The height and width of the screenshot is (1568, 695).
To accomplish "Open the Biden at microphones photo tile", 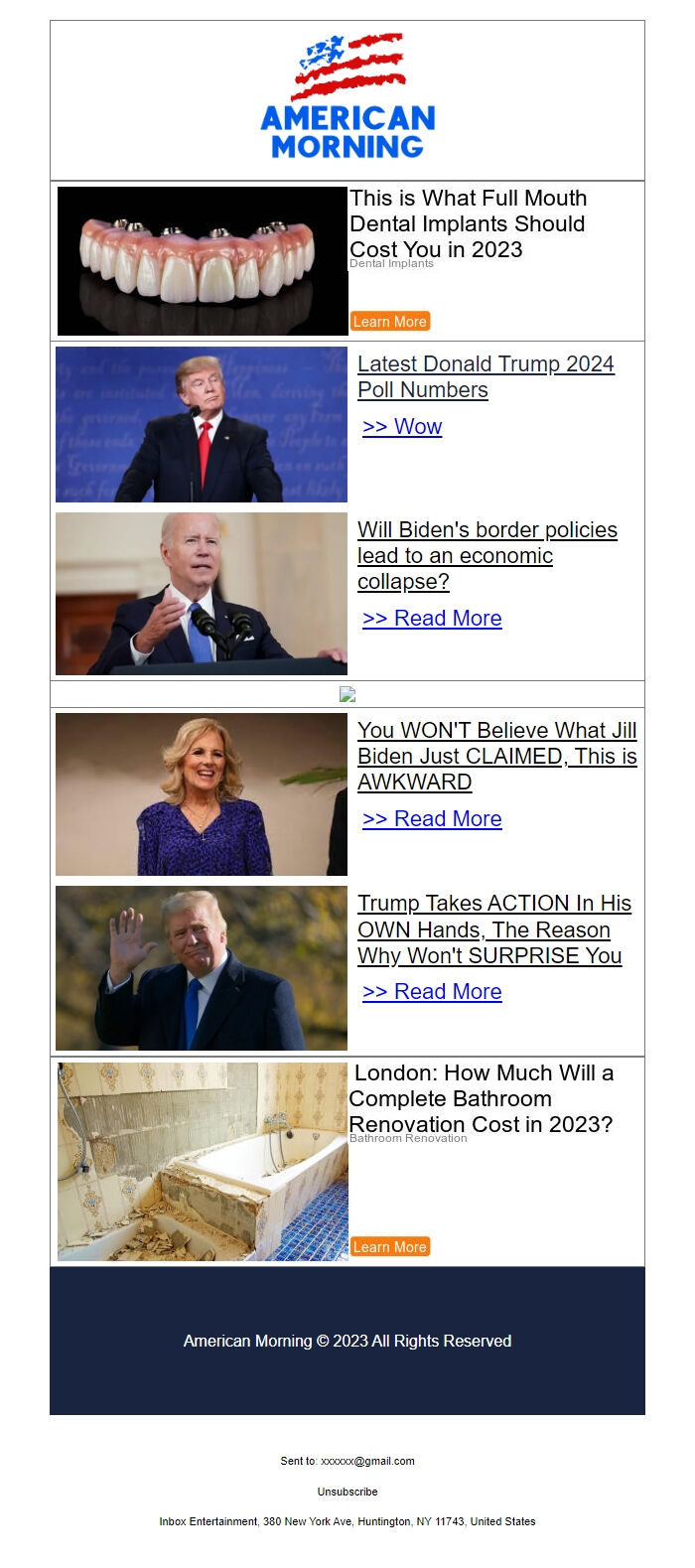I will (202, 594).
